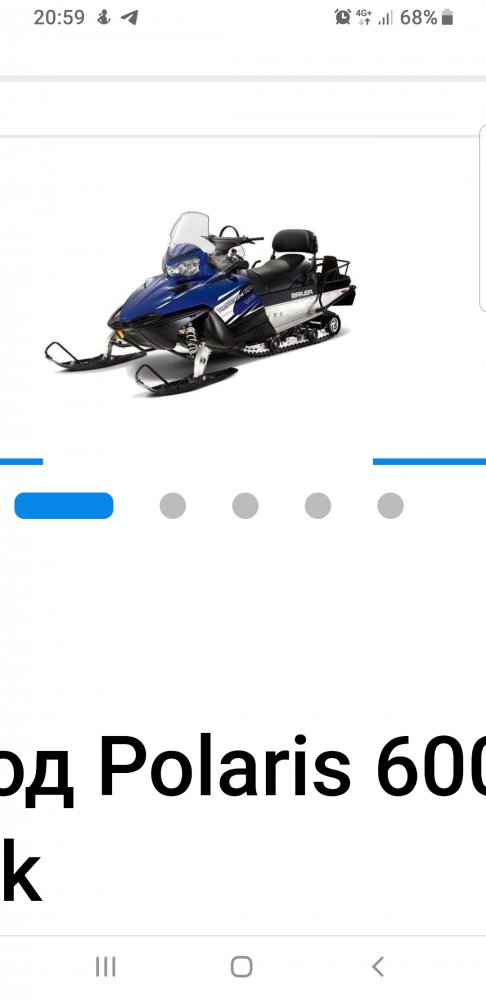Go back with the system back button
This screenshot has height=1000, width=486.
378,967
